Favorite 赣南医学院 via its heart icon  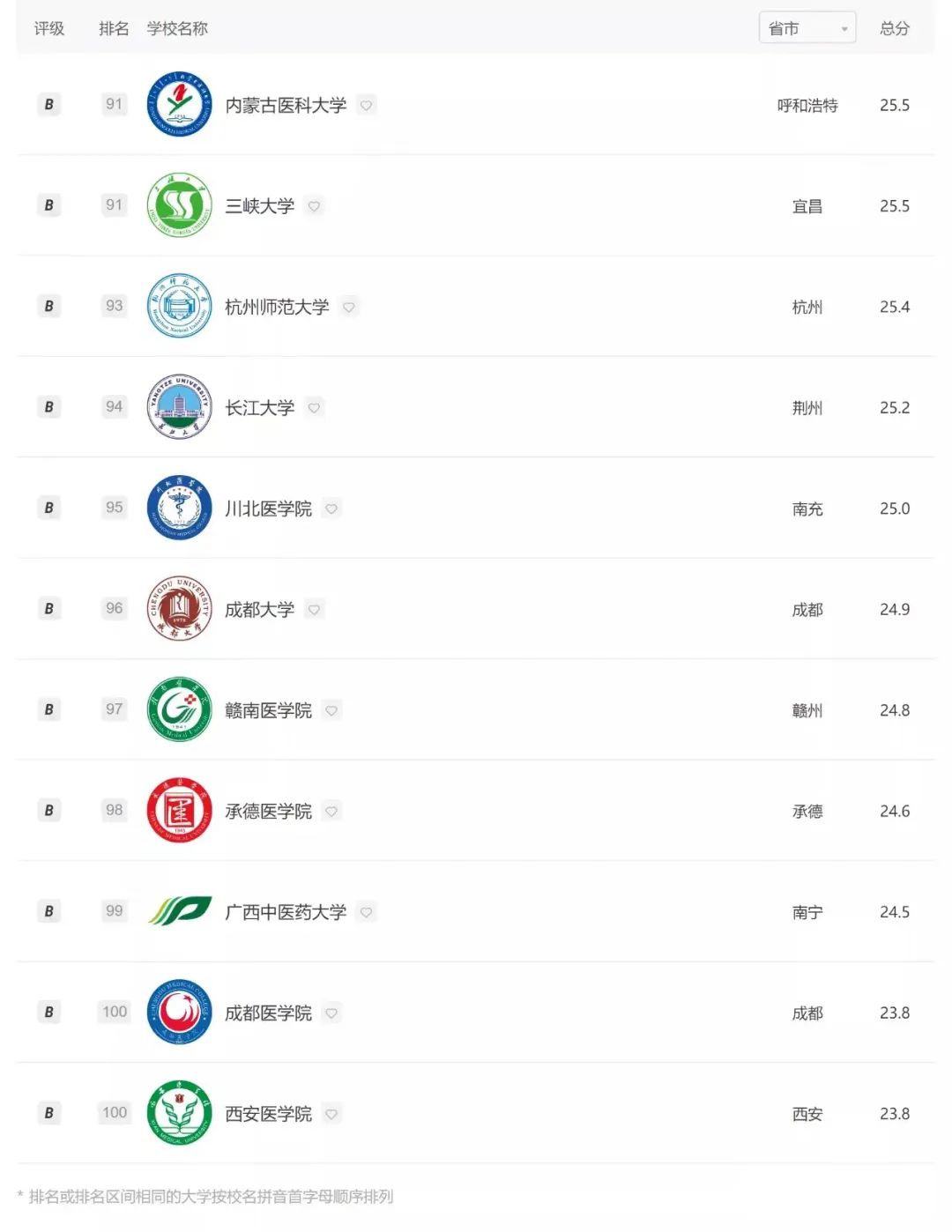331,710
